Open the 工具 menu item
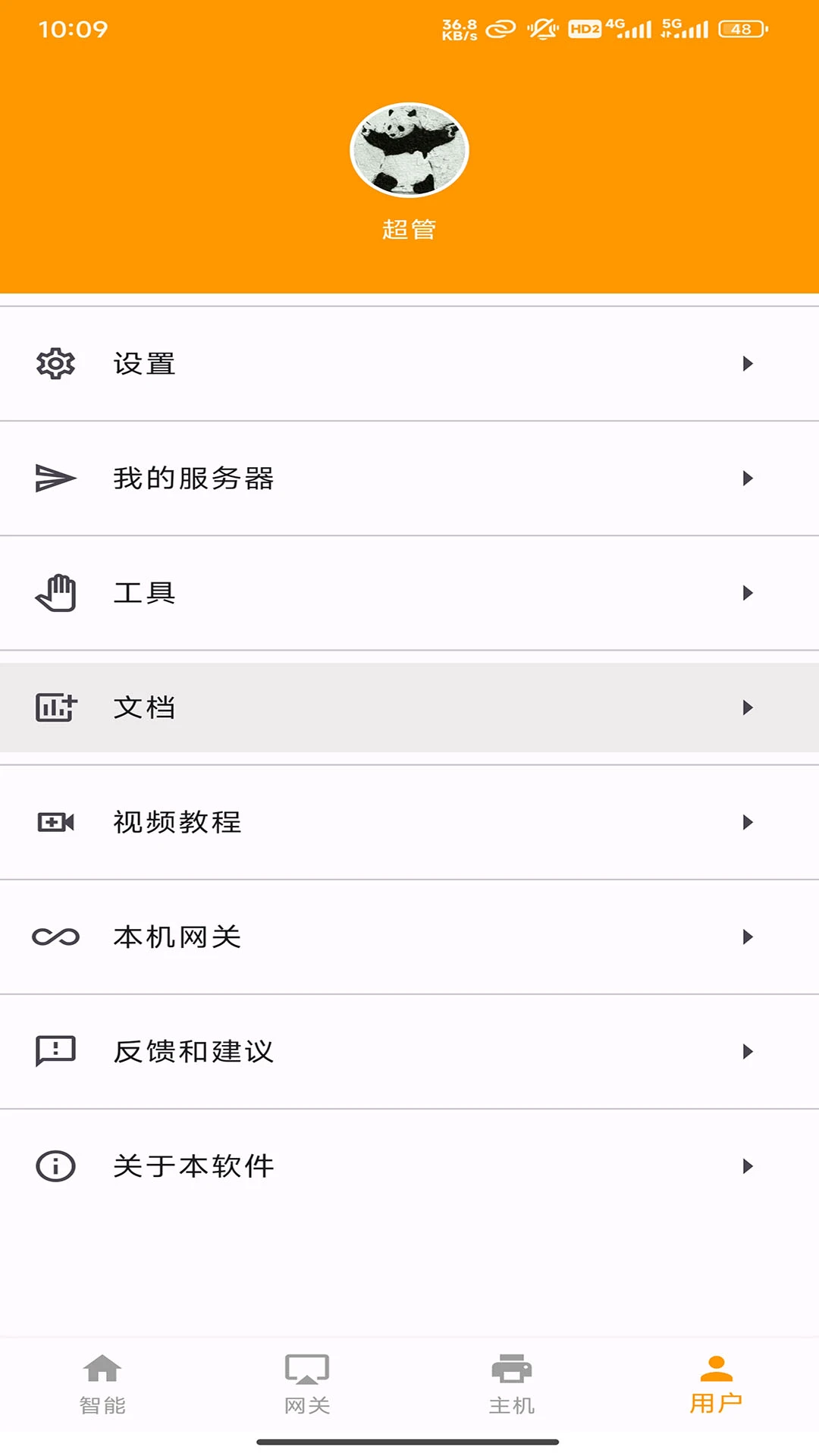This screenshot has height=1456, width=819. tap(143, 593)
